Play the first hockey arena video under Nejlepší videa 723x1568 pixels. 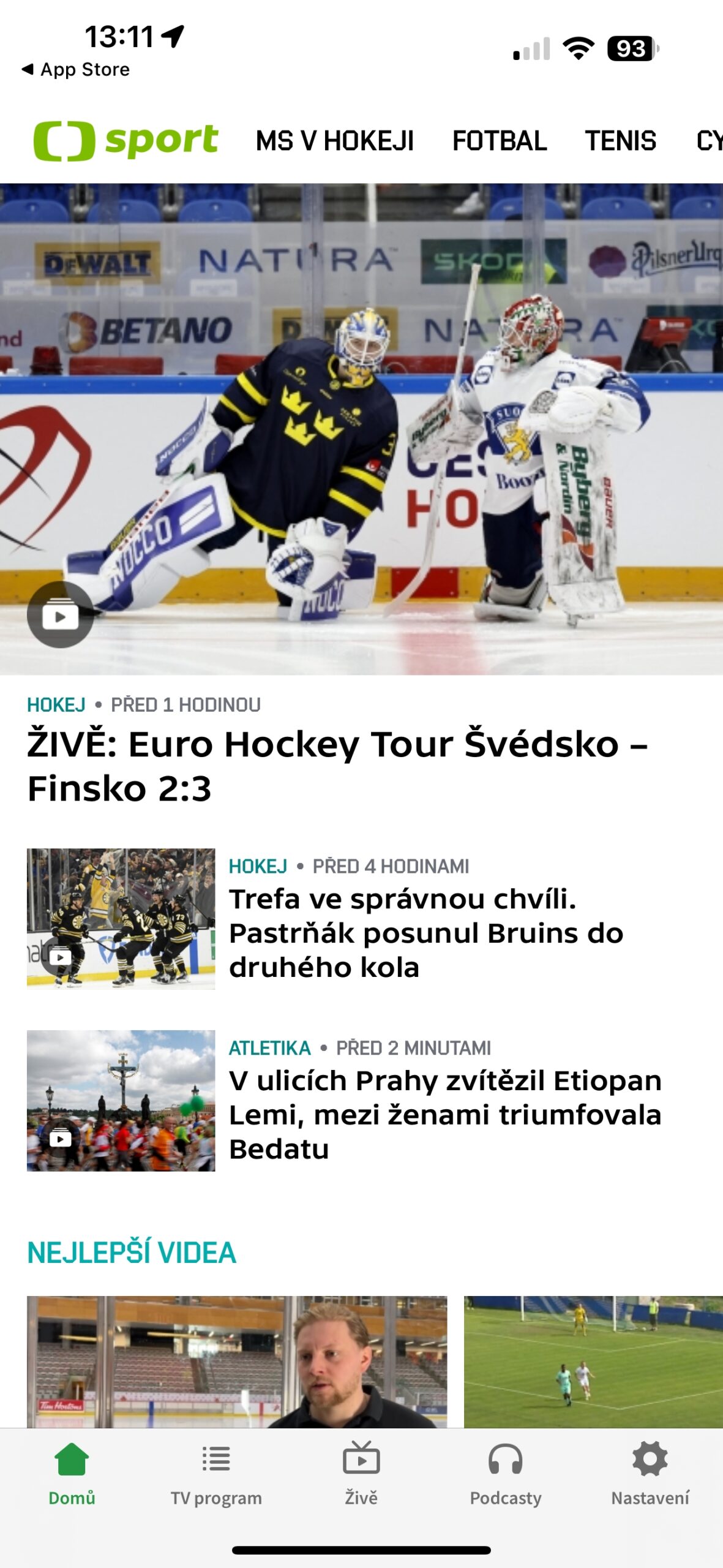[237, 1361]
